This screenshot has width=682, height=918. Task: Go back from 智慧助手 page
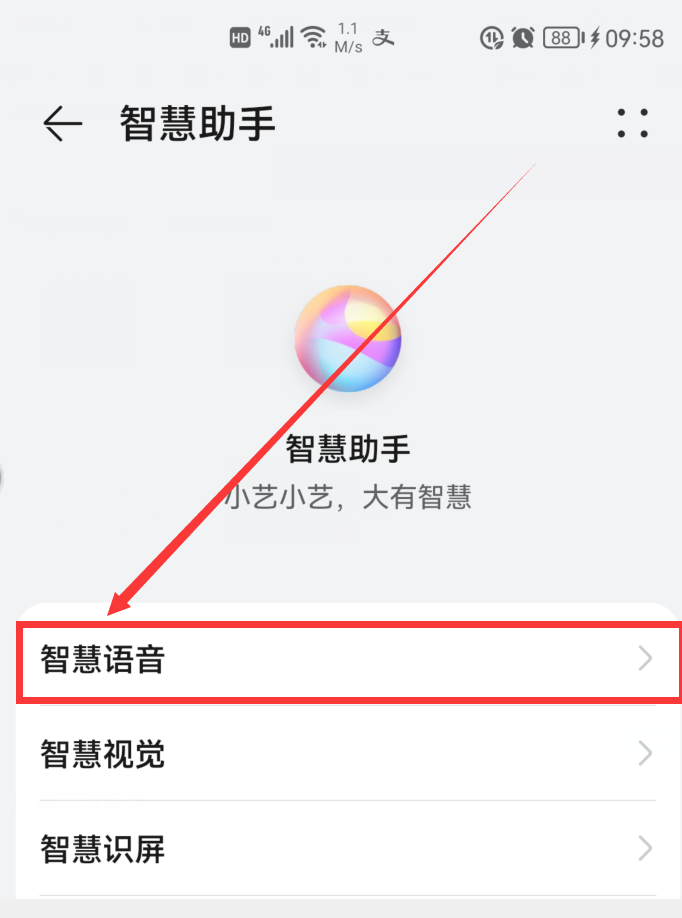tap(62, 123)
